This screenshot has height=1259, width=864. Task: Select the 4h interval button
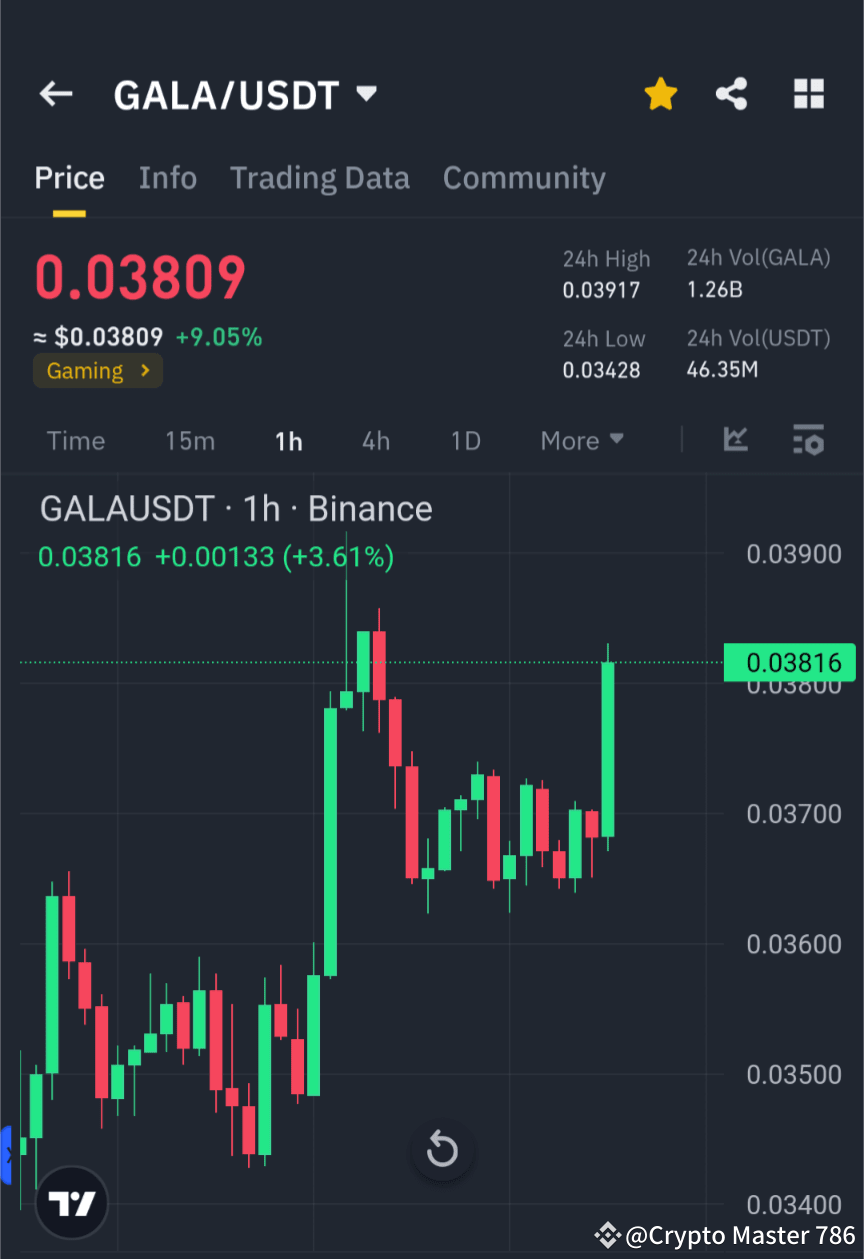(376, 440)
